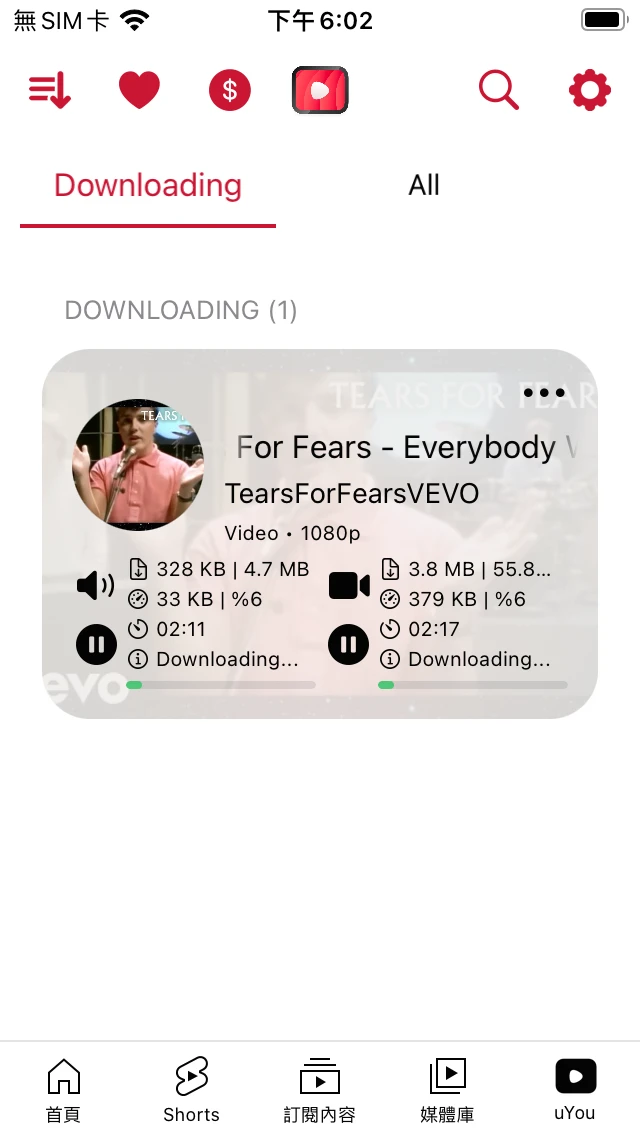This screenshot has width=640, height=1136.
Task: Select the uYou tab
Action: (575, 1090)
